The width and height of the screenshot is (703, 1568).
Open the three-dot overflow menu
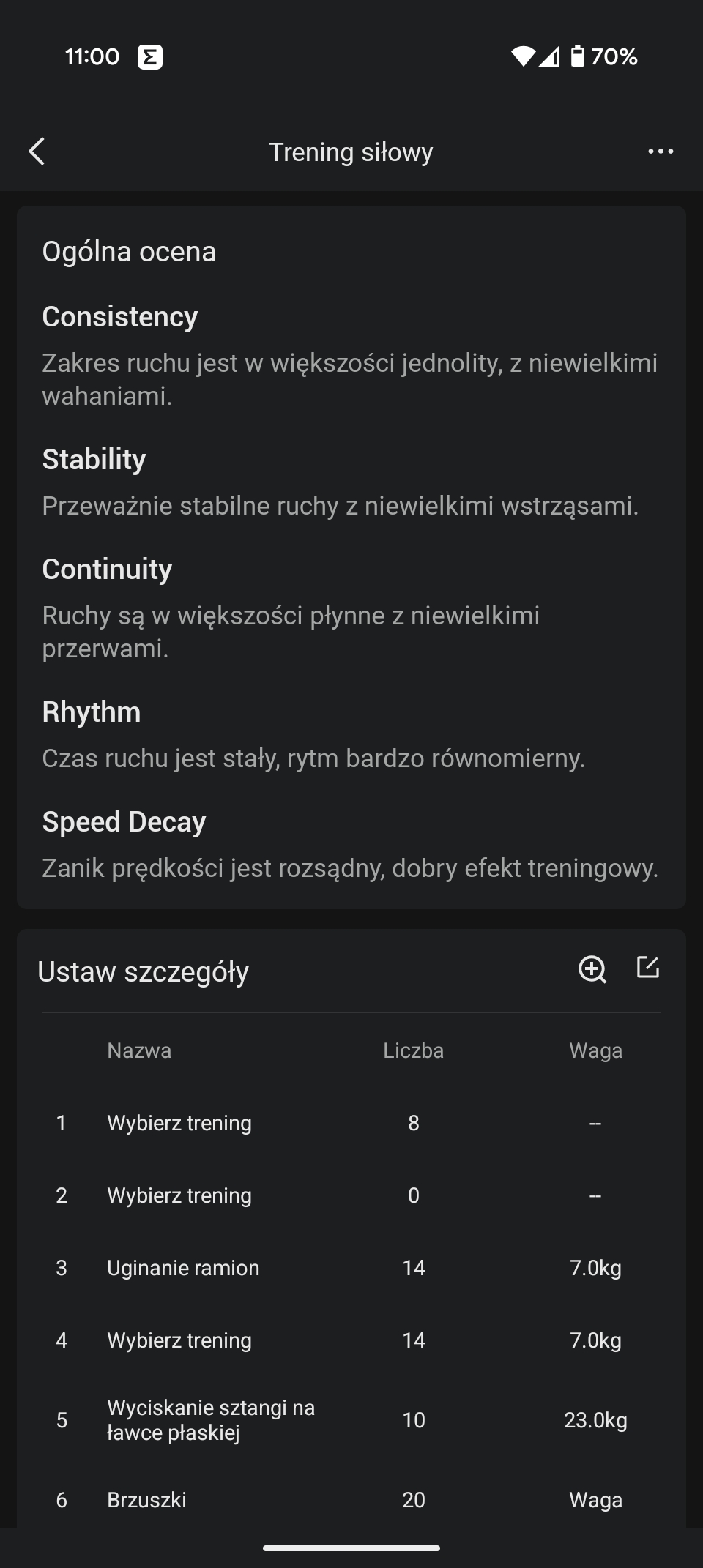pos(661,152)
